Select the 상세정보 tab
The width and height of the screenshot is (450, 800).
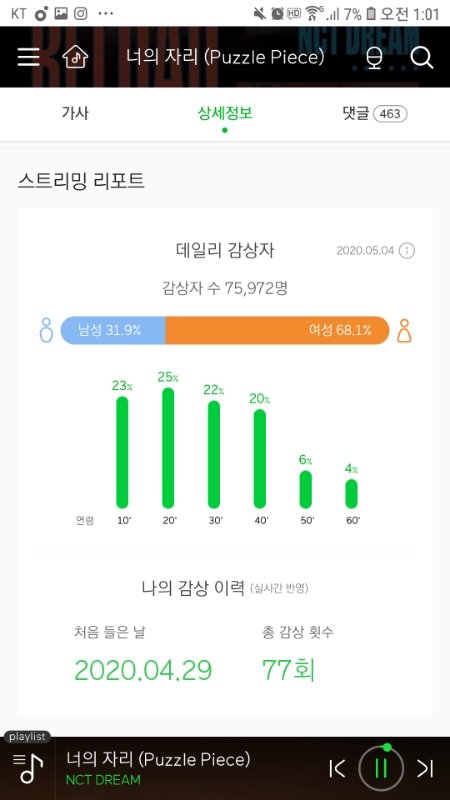225,113
